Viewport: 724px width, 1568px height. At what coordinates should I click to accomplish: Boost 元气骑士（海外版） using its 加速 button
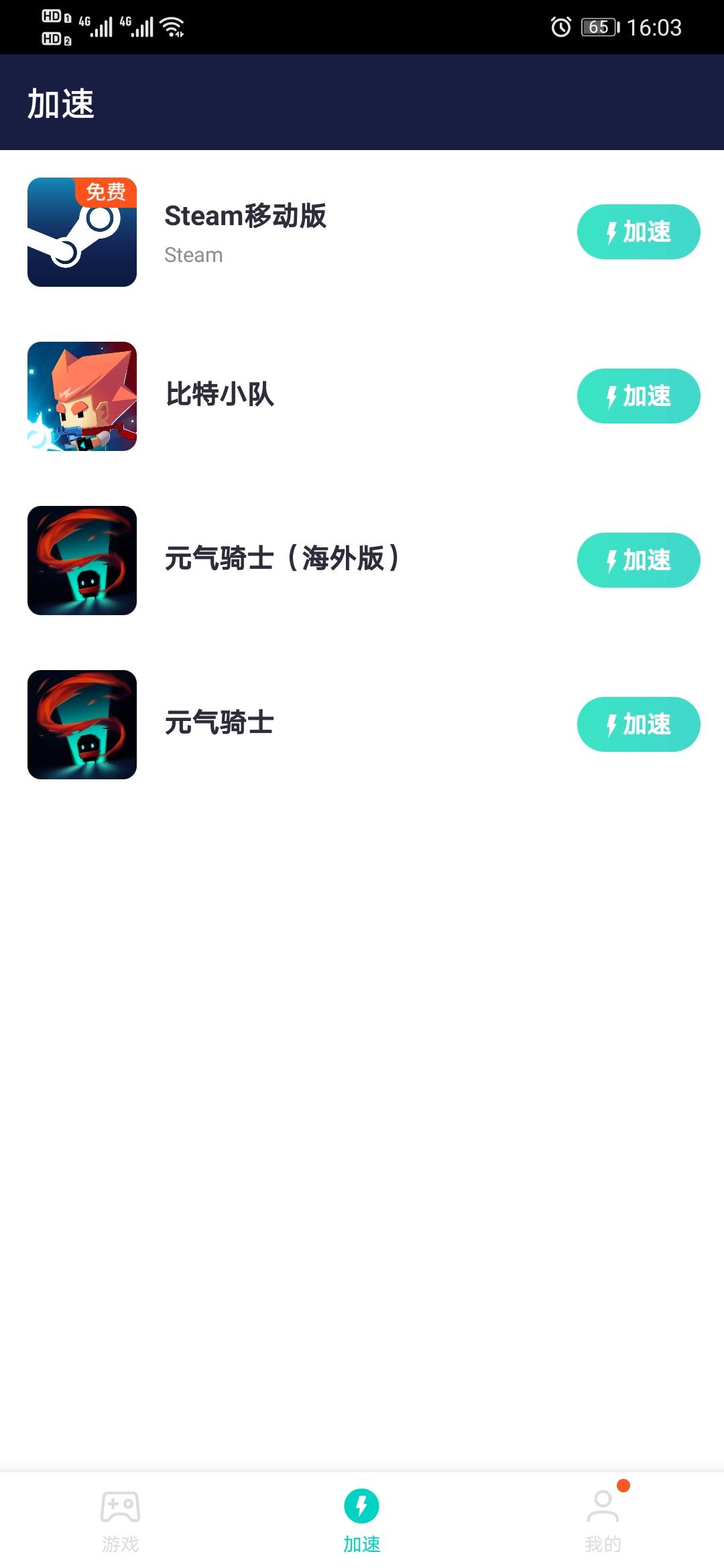pyautogui.click(x=638, y=561)
